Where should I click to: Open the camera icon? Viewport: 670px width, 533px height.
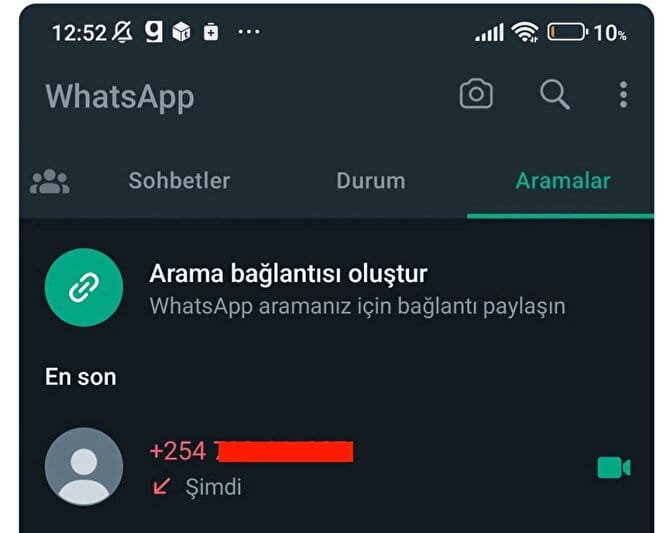pos(476,95)
